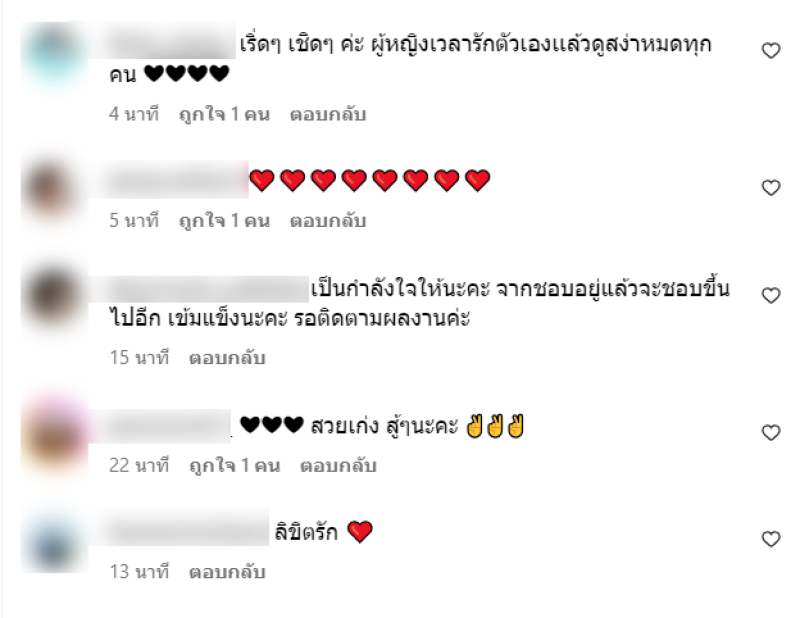This screenshot has height=618, width=800.
Task: Reply to the 4 นาที comment
Action: click(328, 114)
